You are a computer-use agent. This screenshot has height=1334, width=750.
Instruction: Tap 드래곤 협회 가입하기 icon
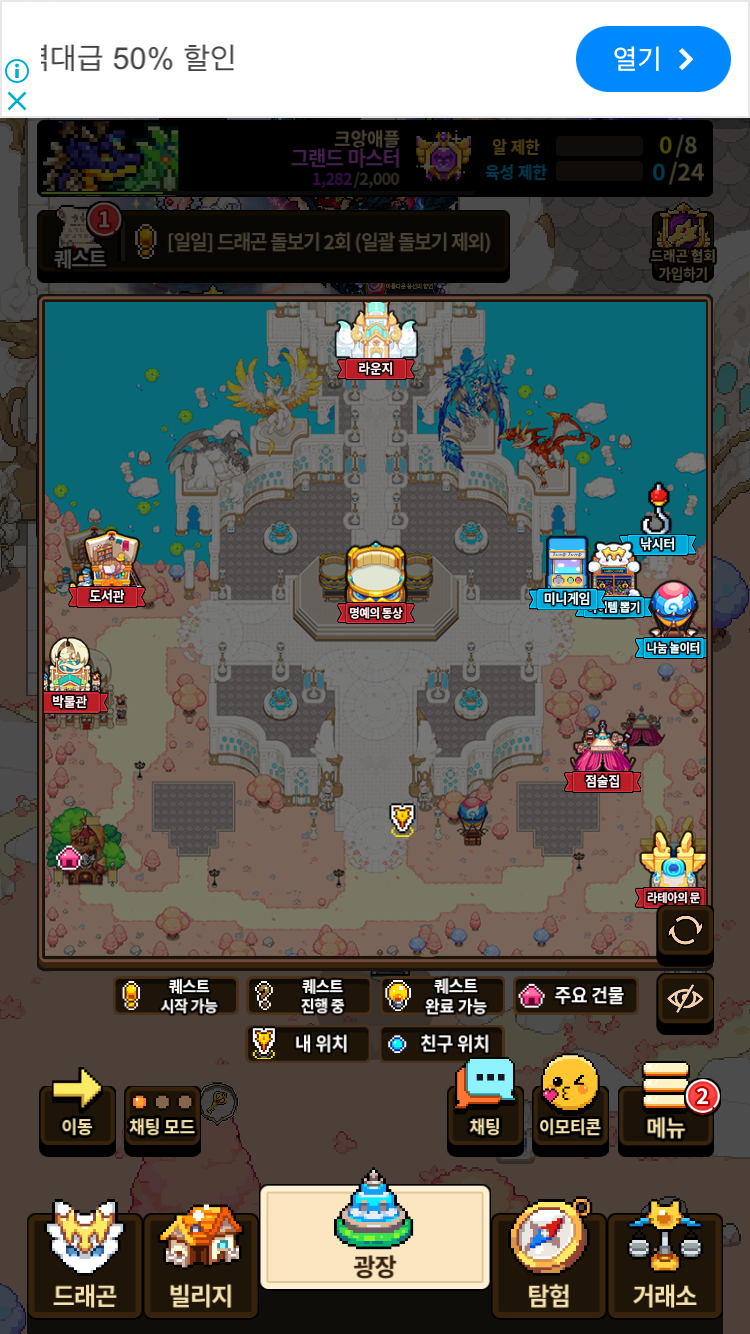click(683, 244)
